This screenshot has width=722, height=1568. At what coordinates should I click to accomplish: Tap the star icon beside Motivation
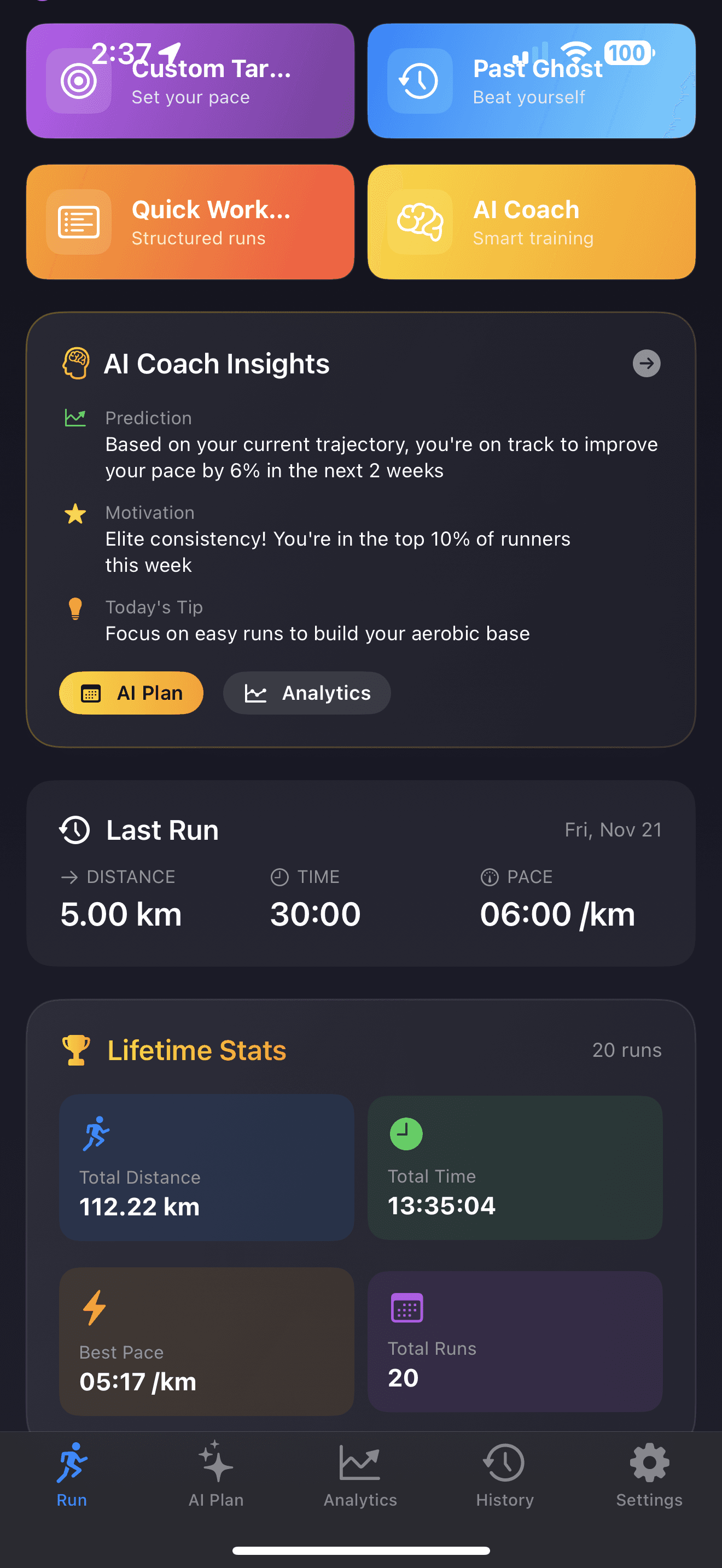(x=75, y=513)
